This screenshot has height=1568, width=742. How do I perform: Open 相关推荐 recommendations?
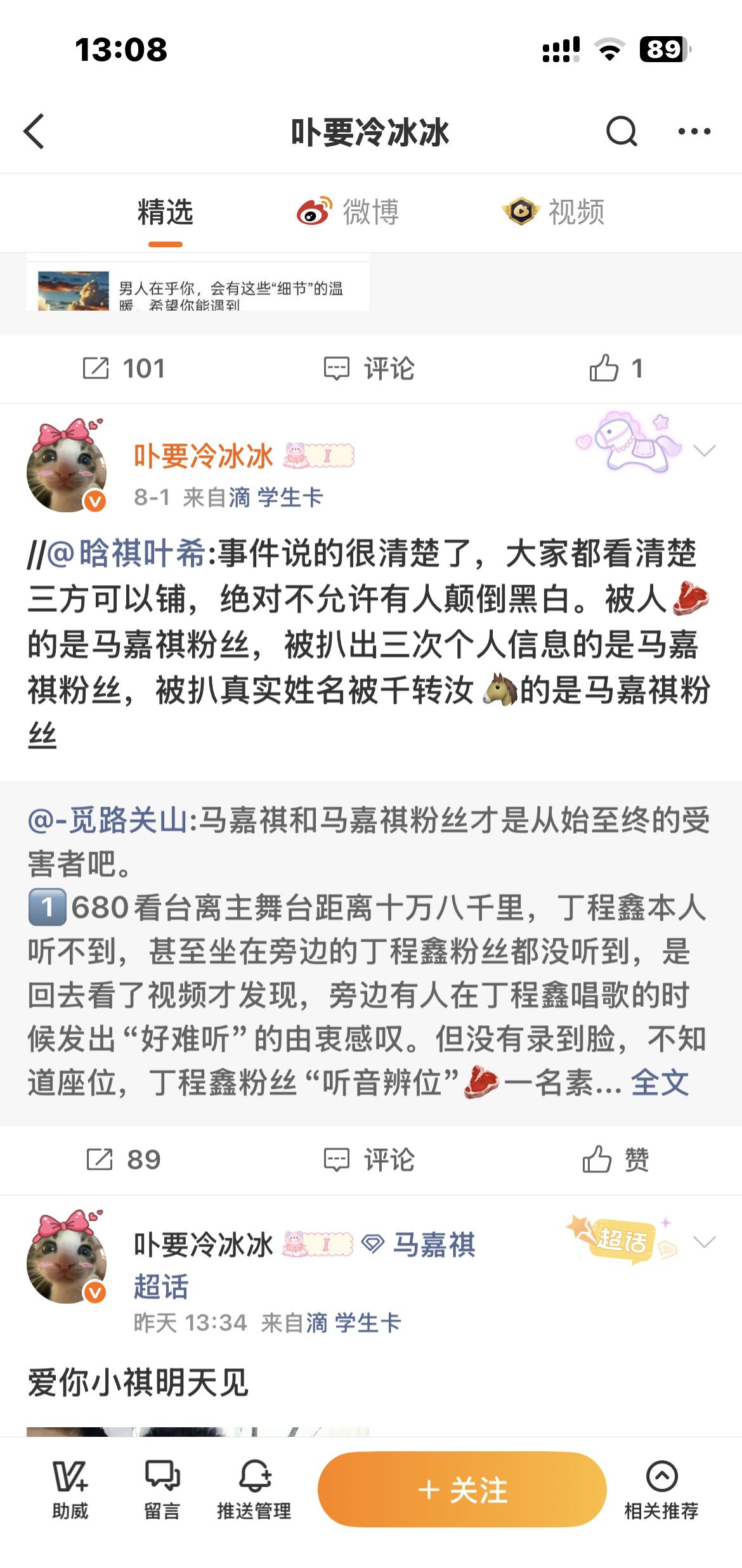tap(661, 1490)
